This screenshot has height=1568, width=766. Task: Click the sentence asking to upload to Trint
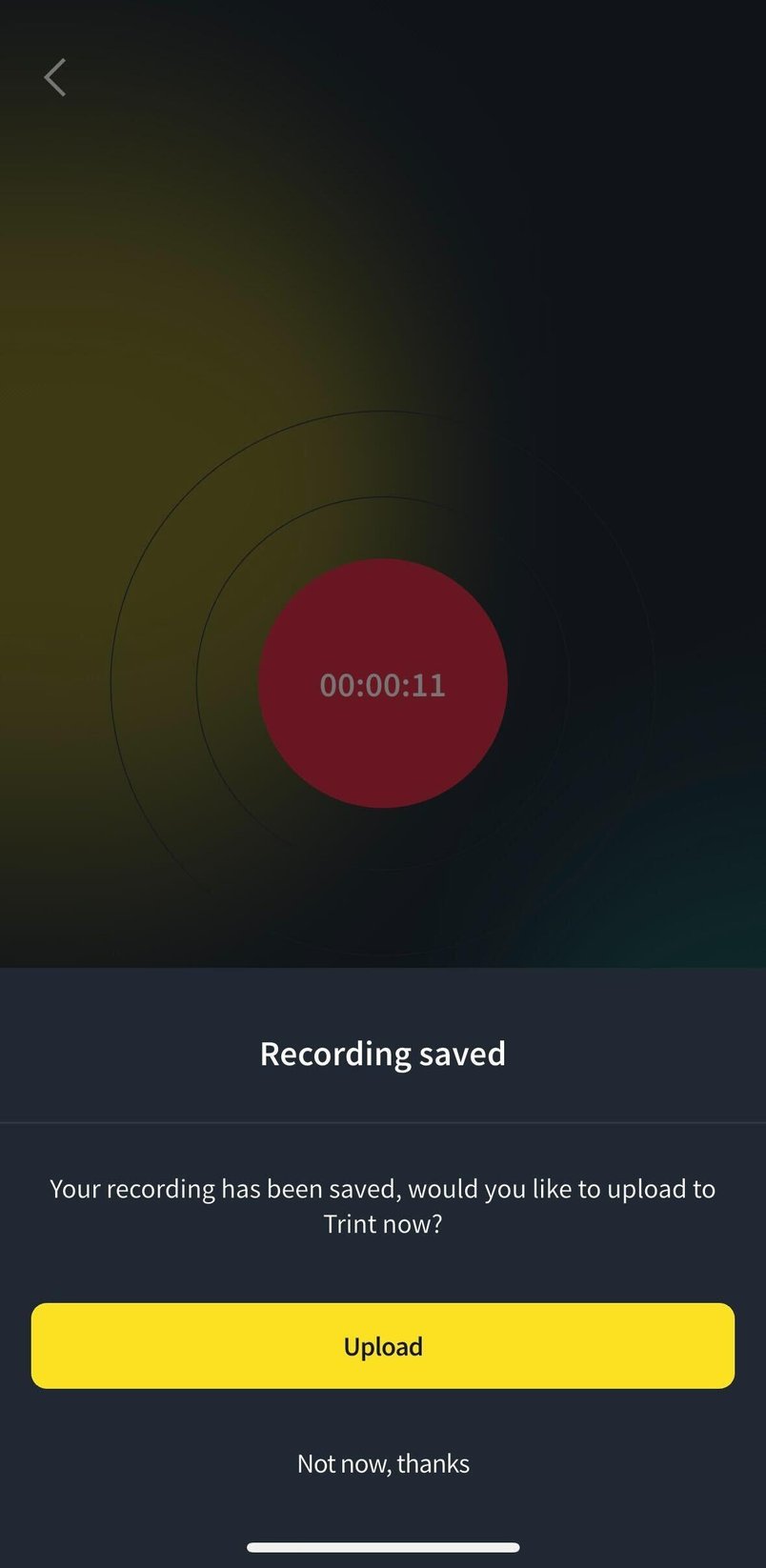coord(382,1205)
